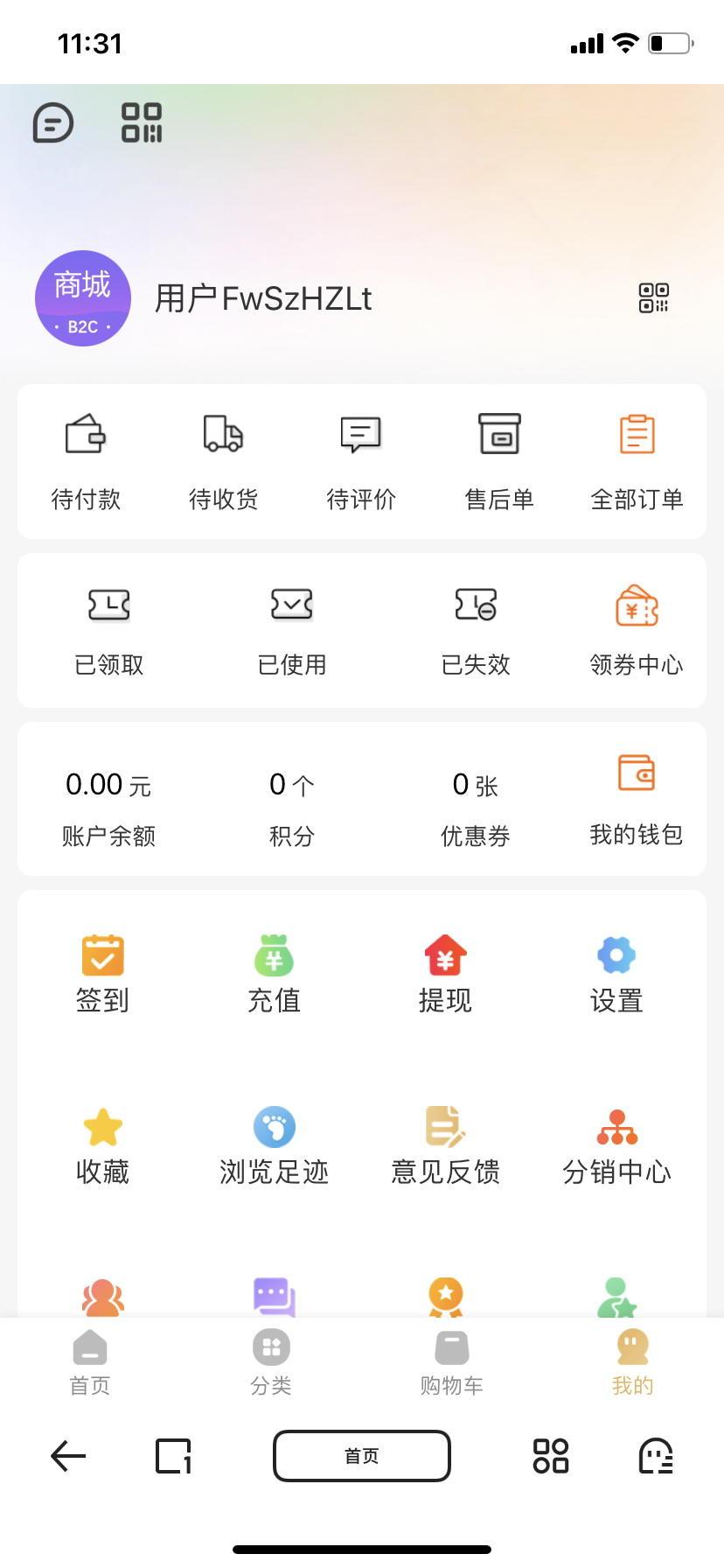Open 待评价 orders to review

pyautogui.click(x=361, y=461)
